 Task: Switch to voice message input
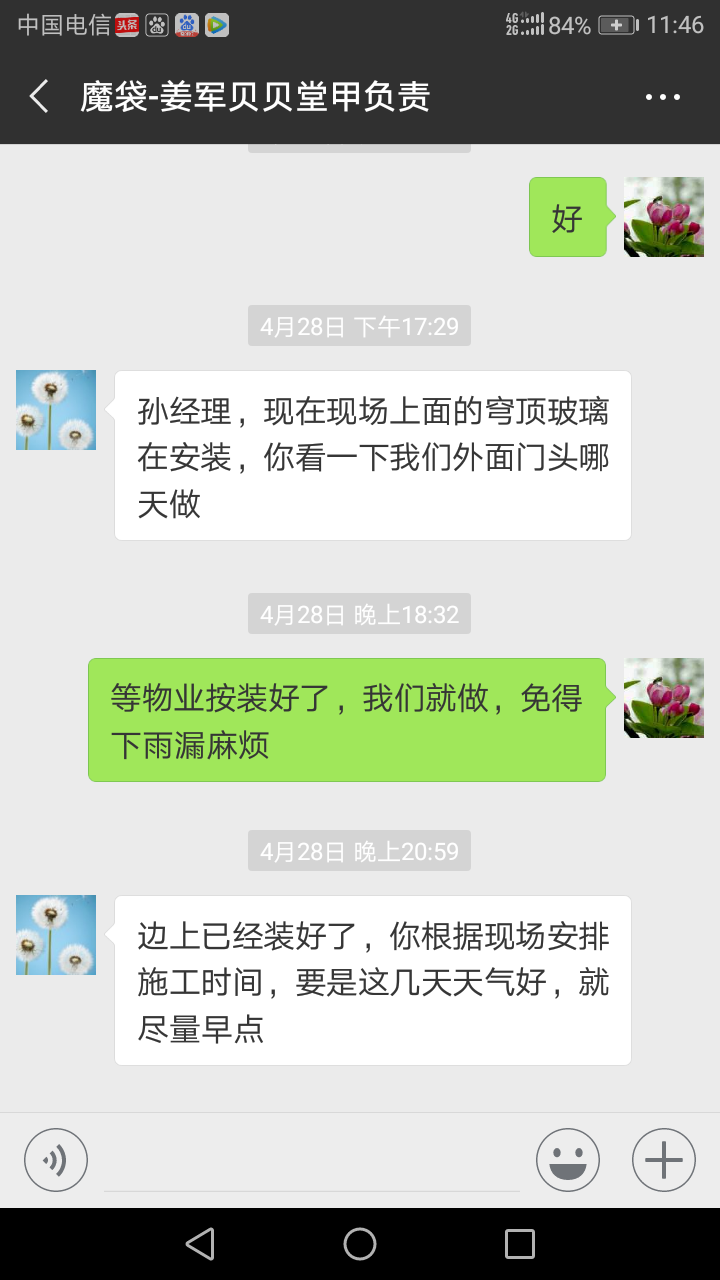tap(56, 1160)
